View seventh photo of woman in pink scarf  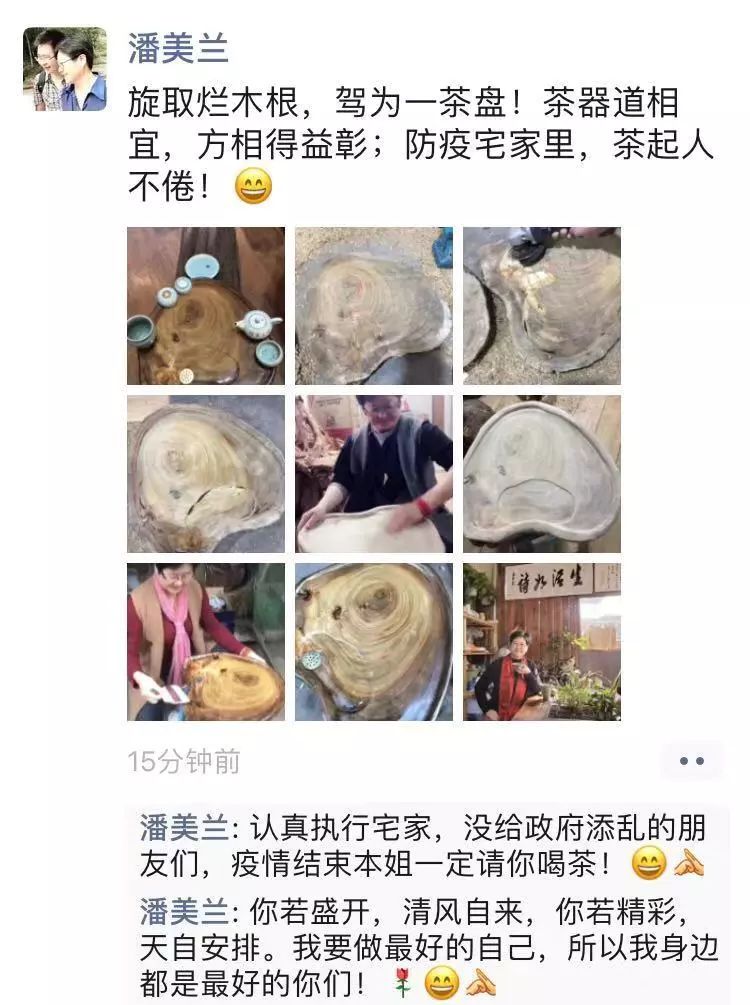pos(206,642)
